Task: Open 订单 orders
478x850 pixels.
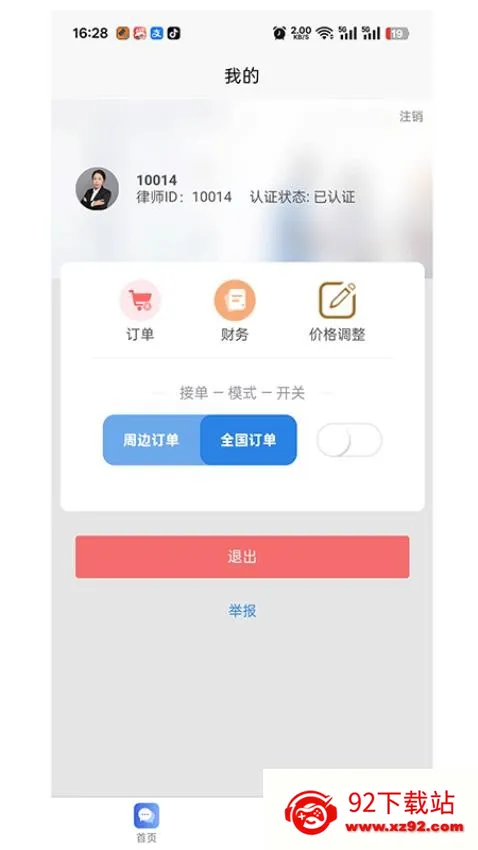Action: [140, 311]
